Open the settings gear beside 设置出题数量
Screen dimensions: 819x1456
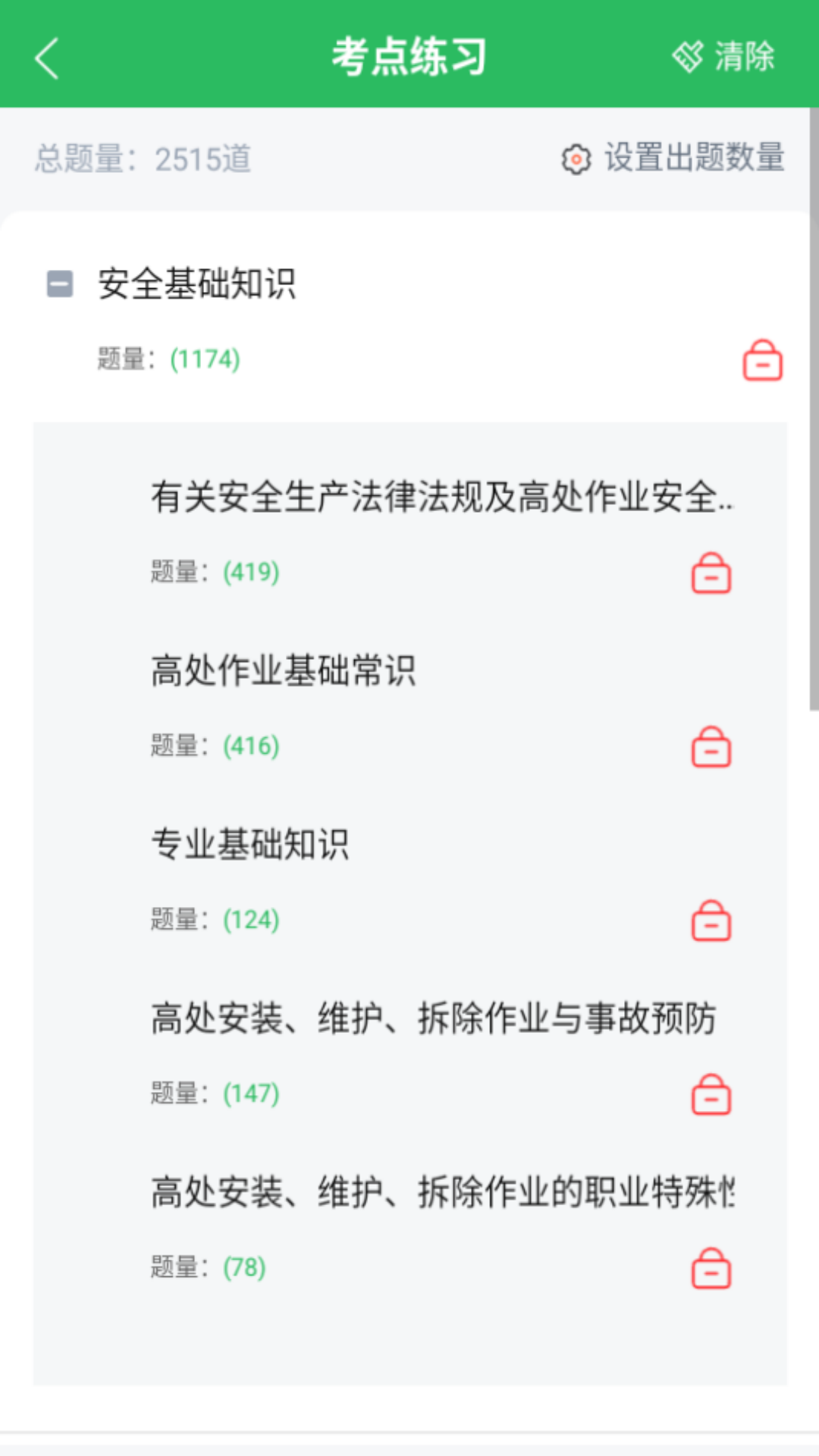577,158
